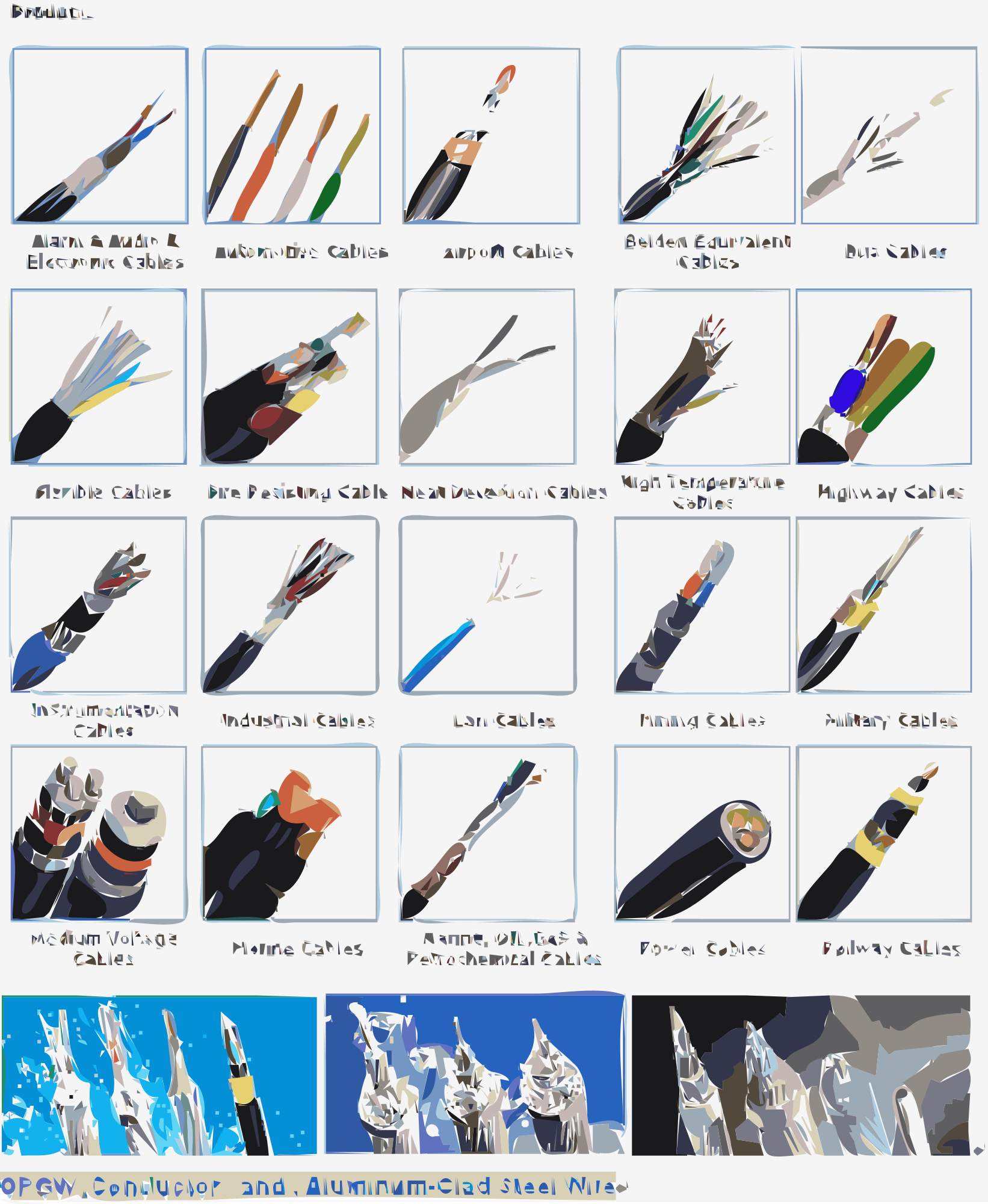
Task: Open High Temperature Cables category
Action: tap(702, 377)
